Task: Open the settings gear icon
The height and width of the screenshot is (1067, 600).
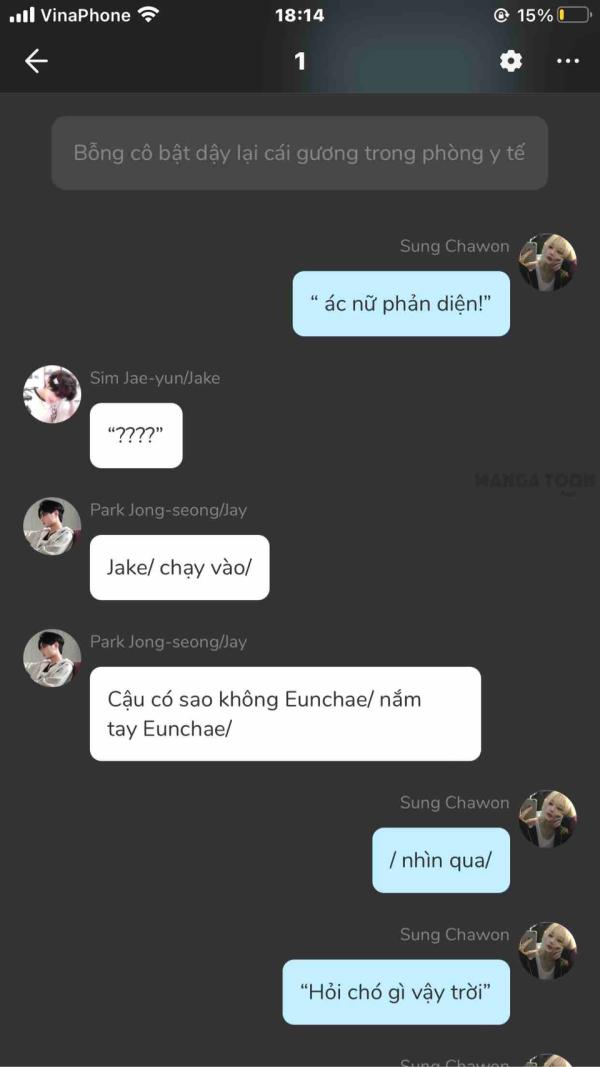Action: pos(511,61)
